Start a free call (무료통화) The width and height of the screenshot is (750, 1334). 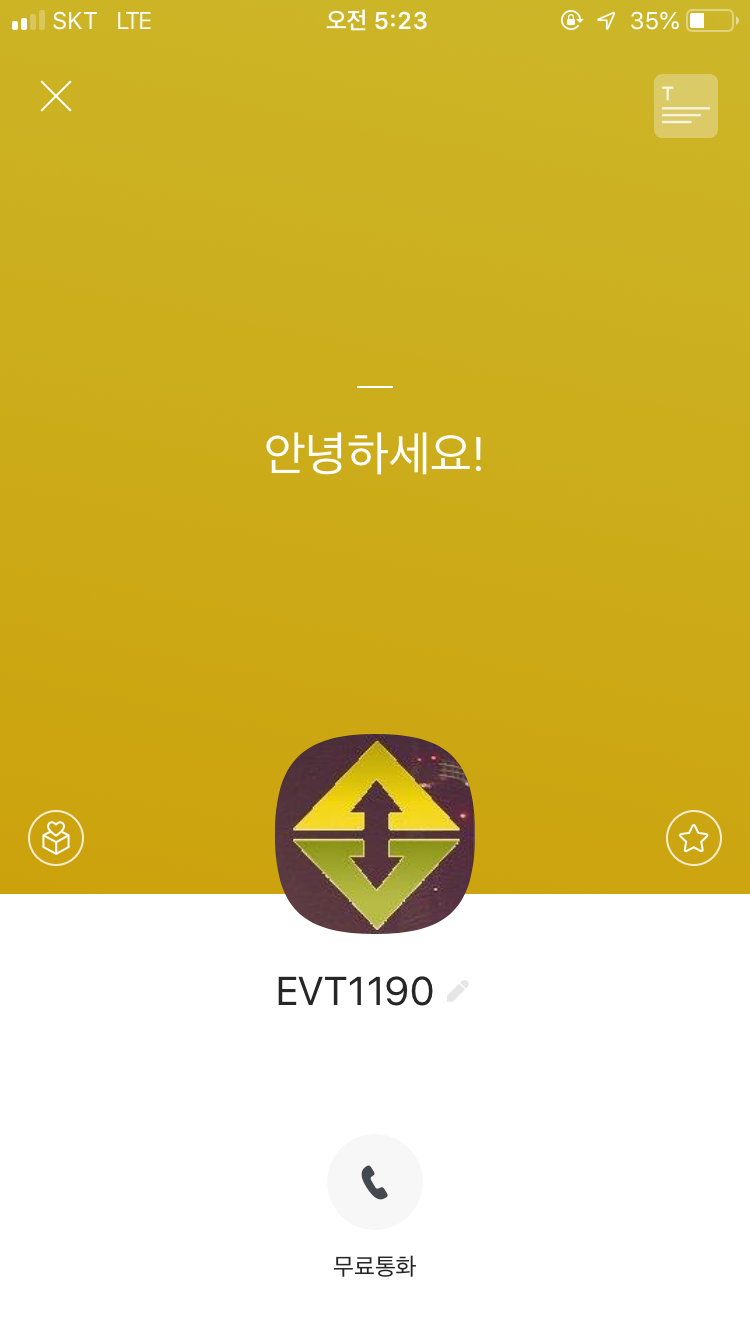point(375,1182)
